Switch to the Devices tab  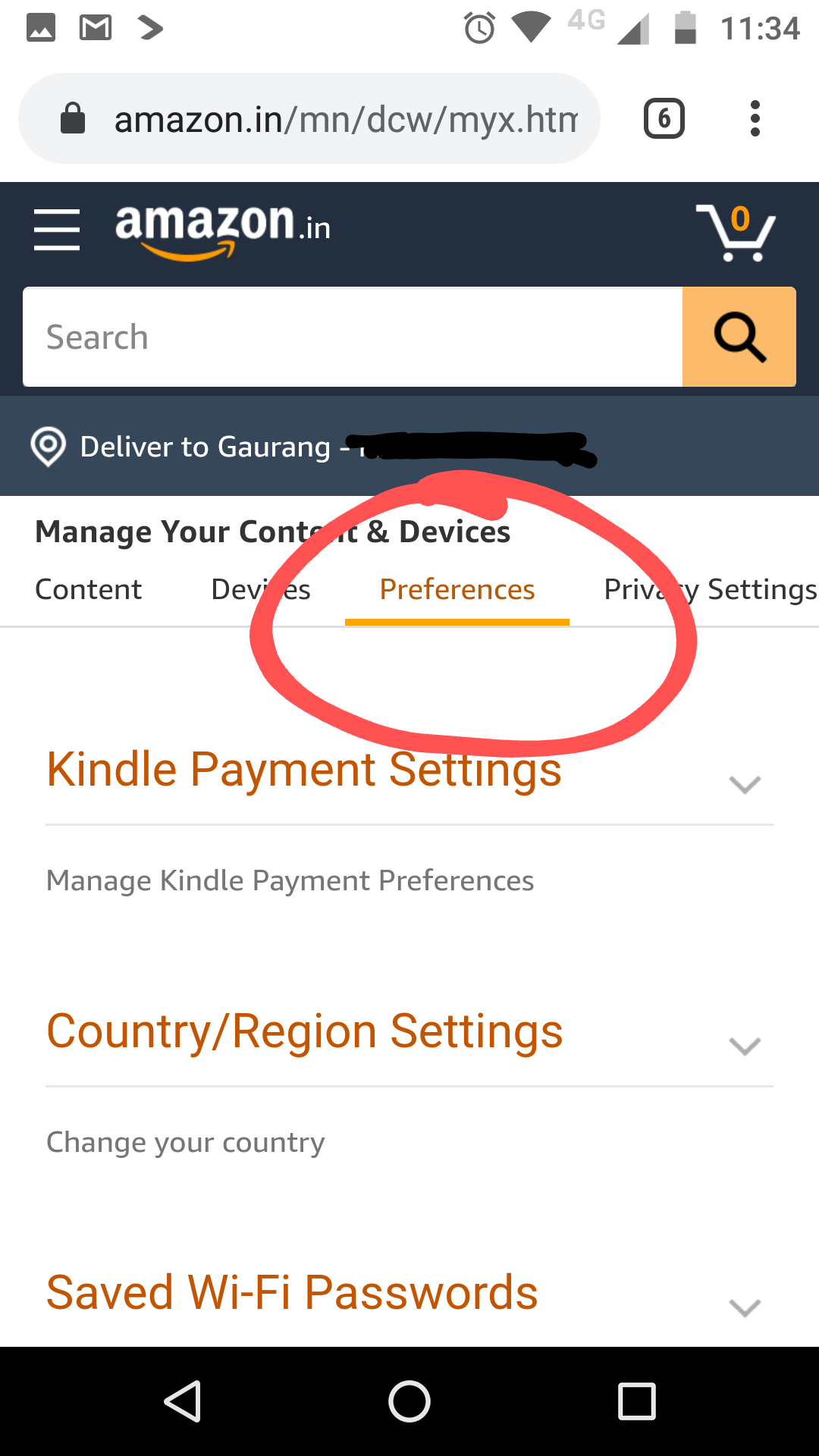pyautogui.click(x=260, y=589)
